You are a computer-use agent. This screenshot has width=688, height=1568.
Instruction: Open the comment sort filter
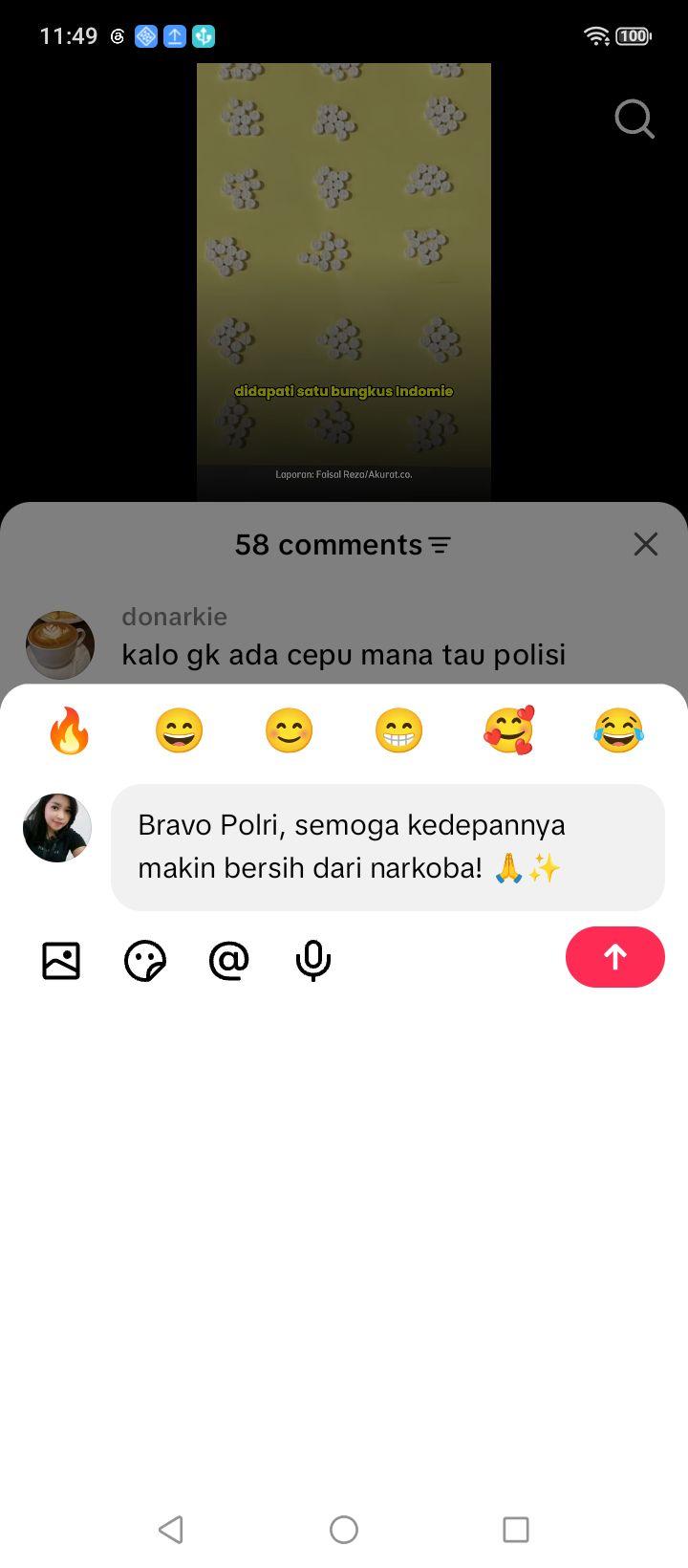[x=440, y=545]
